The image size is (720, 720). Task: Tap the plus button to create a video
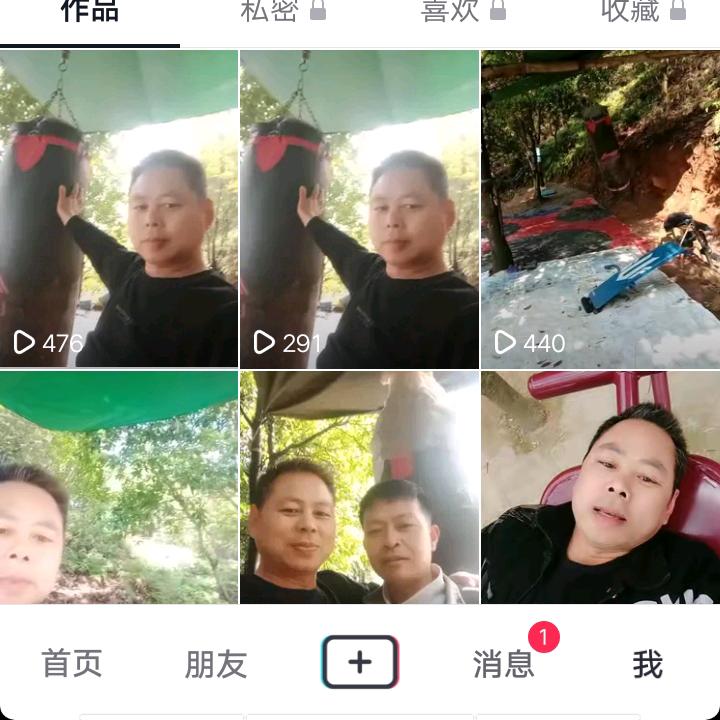[360, 662]
